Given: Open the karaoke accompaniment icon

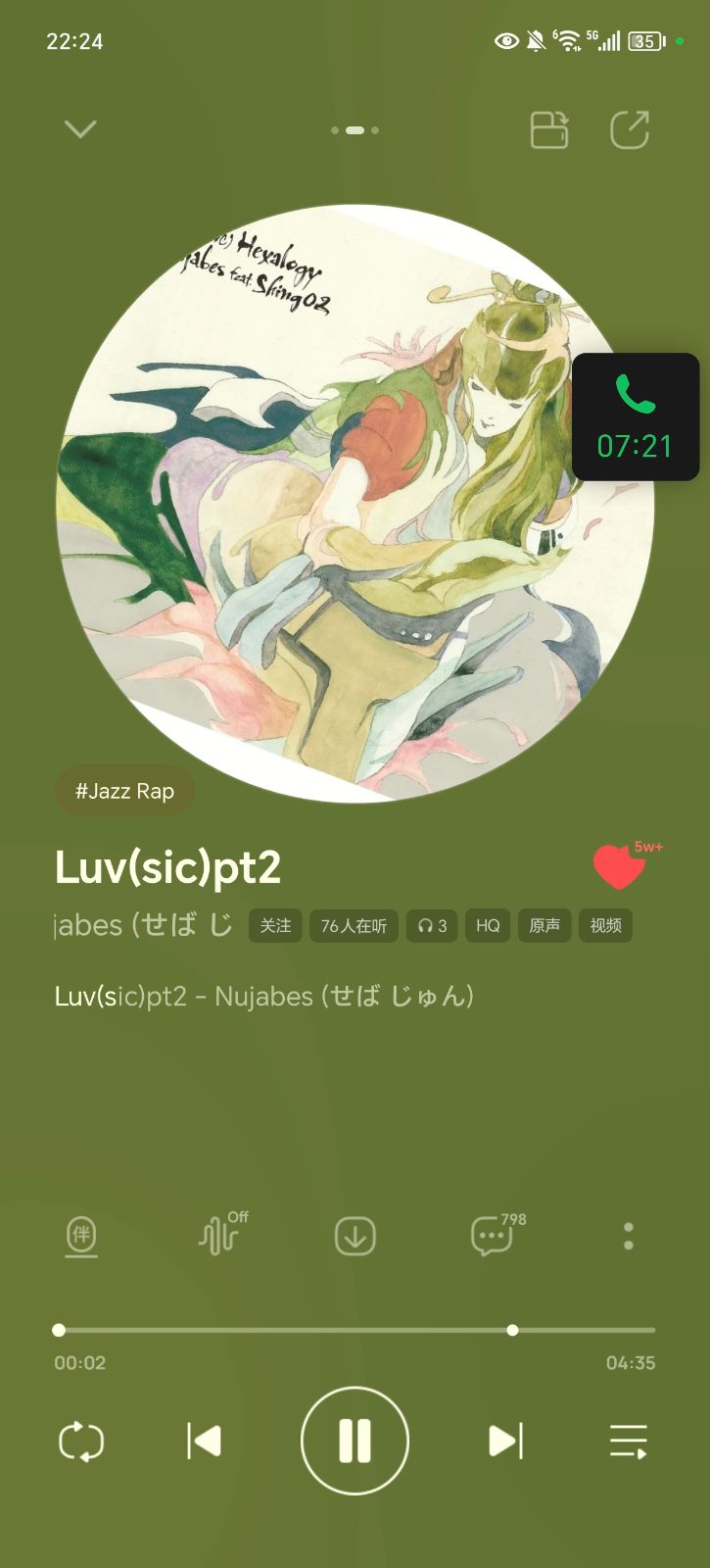Looking at the screenshot, I should 81,1236.
